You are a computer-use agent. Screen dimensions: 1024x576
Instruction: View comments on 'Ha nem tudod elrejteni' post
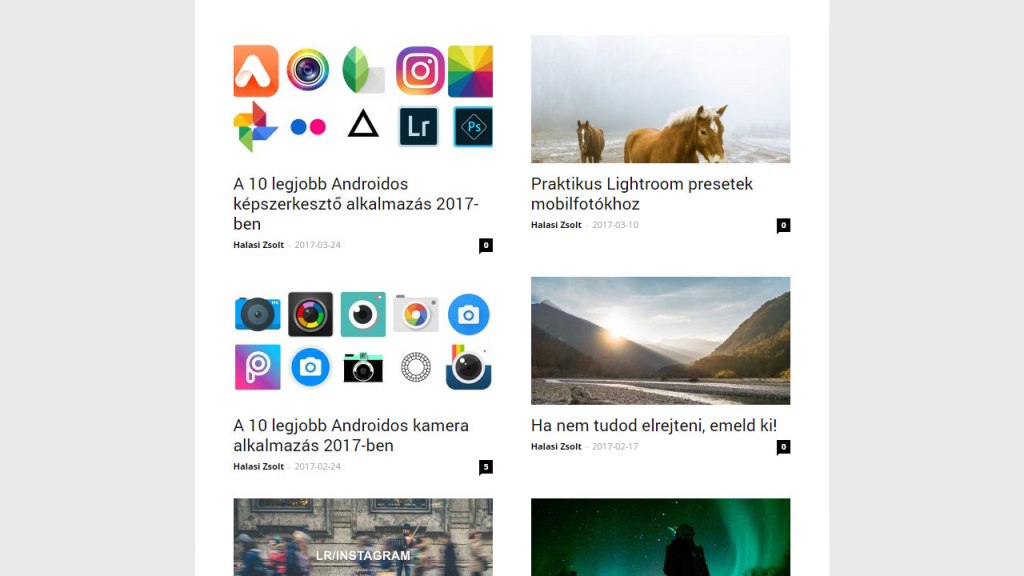pyautogui.click(x=783, y=447)
